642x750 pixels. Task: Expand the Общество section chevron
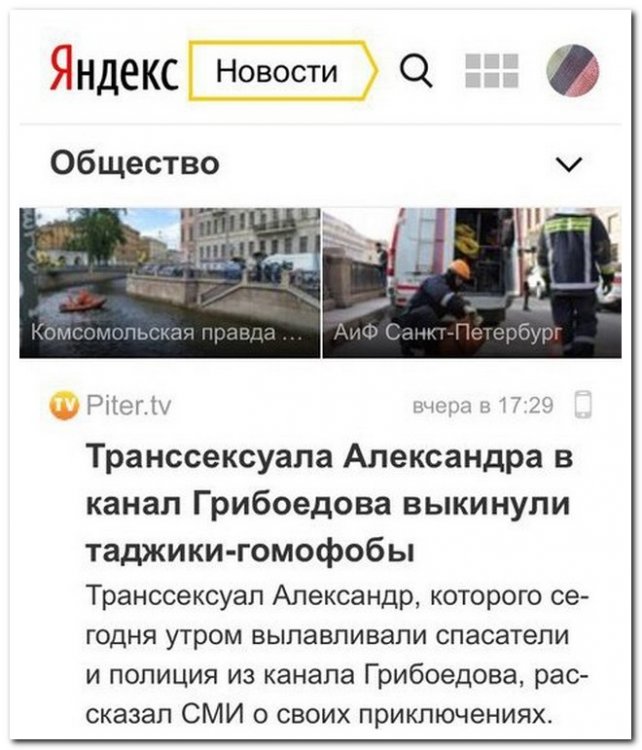coord(569,164)
